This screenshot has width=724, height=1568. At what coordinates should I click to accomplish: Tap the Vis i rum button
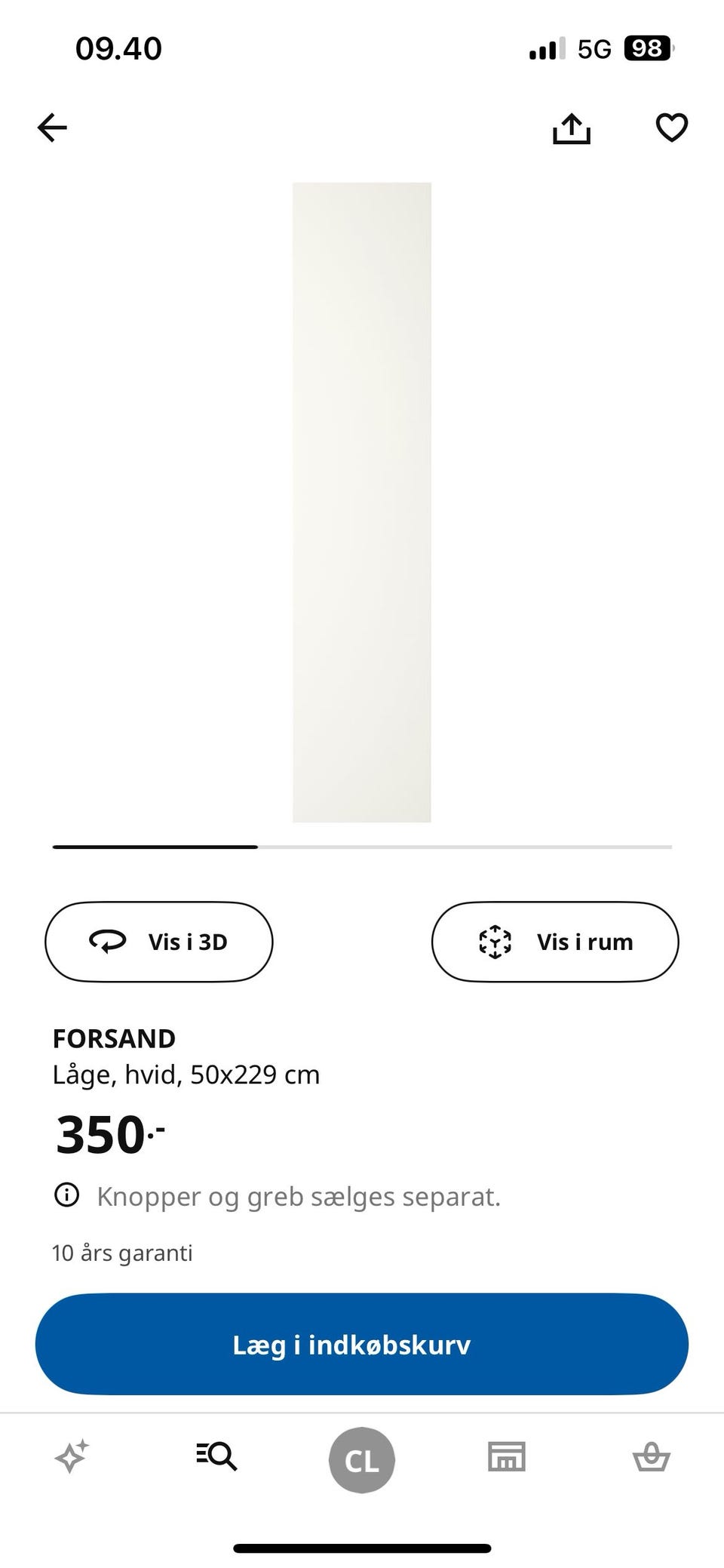click(555, 942)
